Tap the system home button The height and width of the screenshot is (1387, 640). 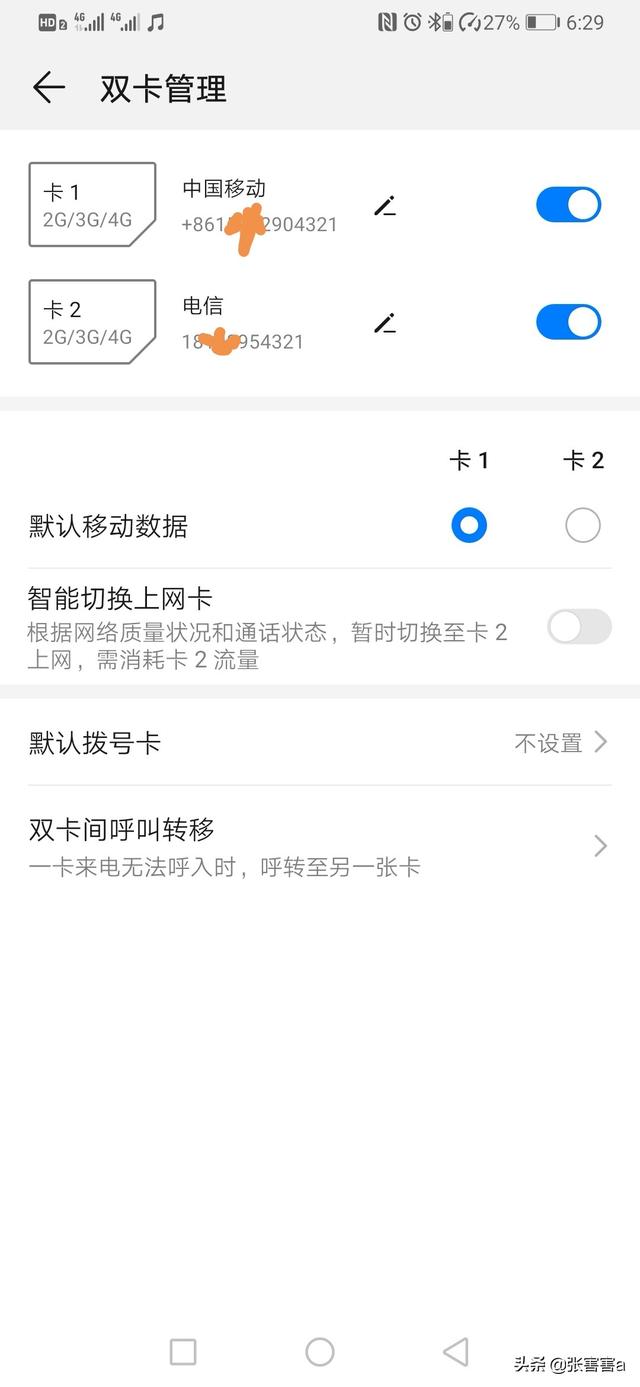(x=320, y=1352)
